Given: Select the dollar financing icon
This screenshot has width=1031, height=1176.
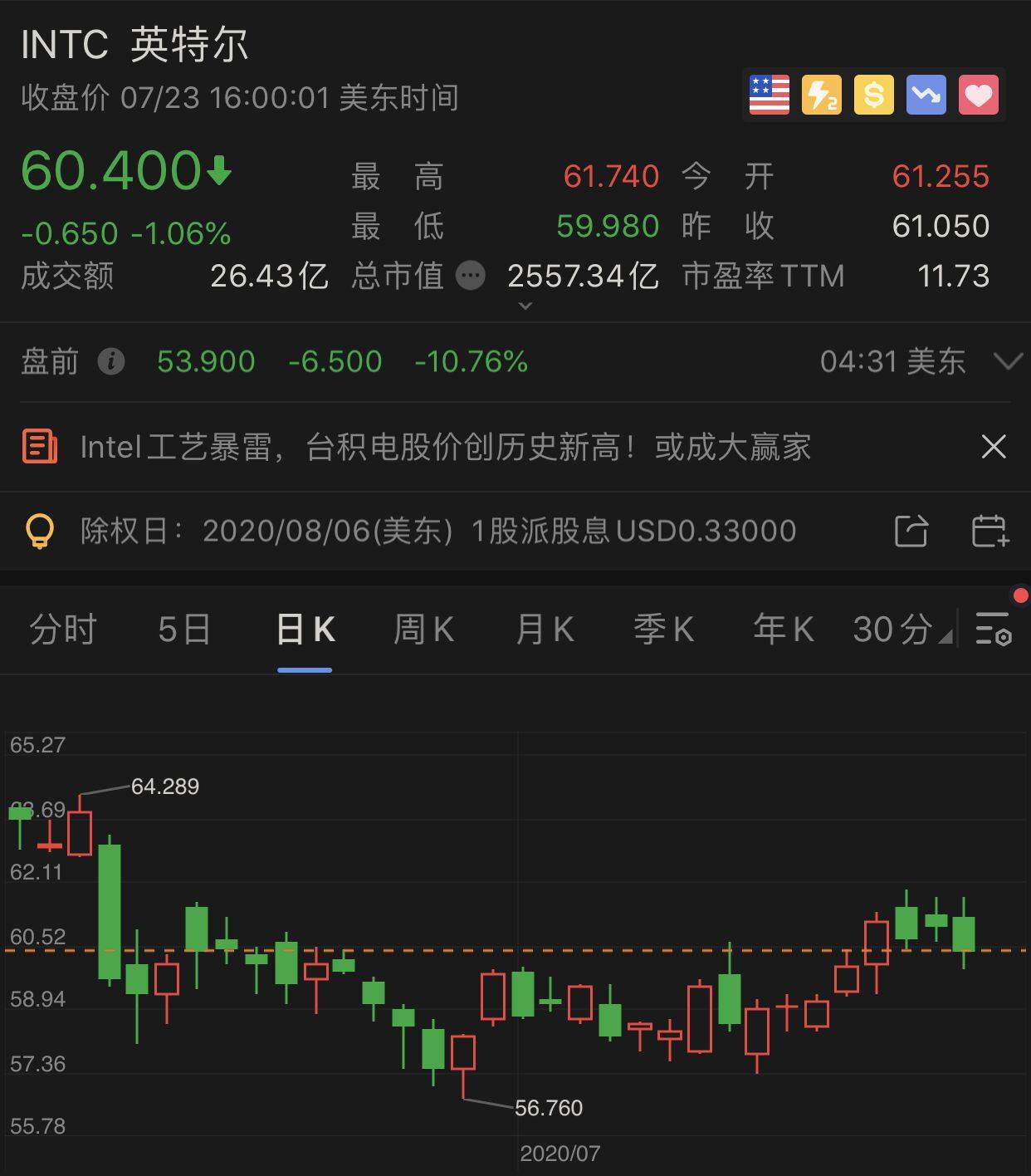Looking at the screenshot, I should [874, 94].
